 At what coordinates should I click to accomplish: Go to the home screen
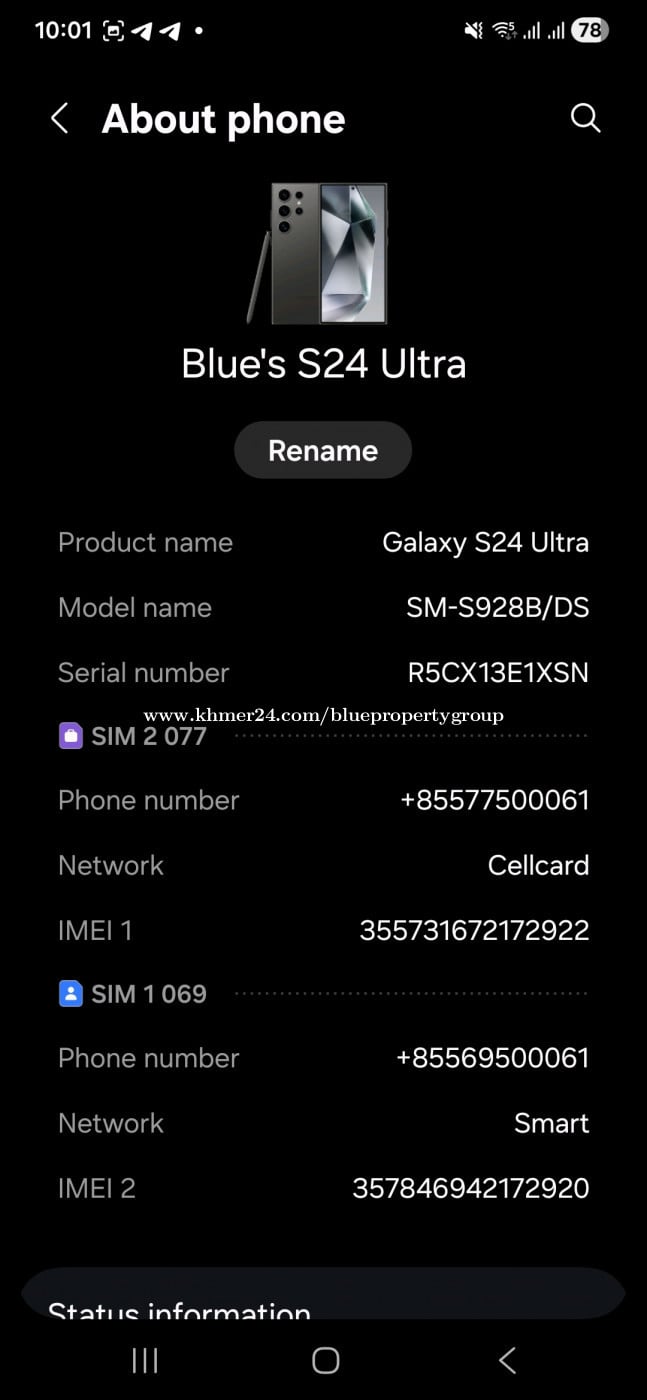(x=325, y=1360)
